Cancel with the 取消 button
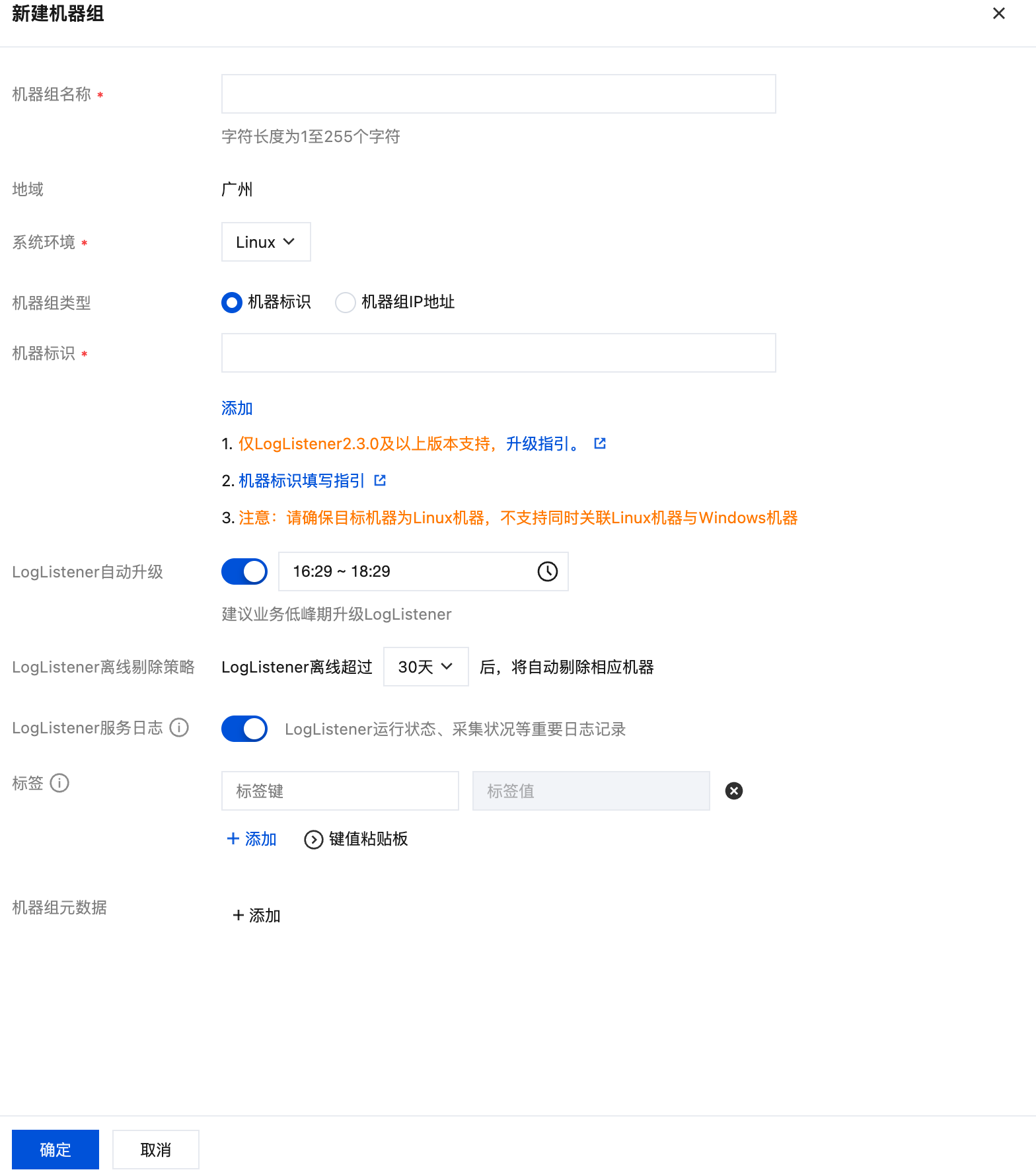Viewport: 1036px width, 1176px height. tap(156, 1150)
